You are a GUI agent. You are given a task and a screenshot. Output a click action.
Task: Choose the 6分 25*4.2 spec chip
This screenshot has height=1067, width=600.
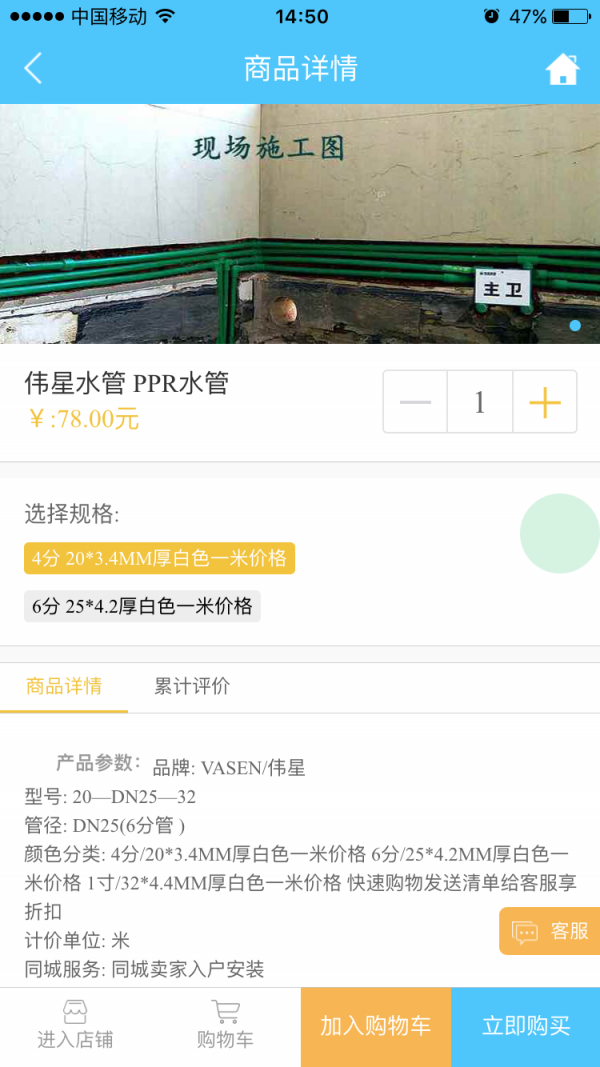point(142,606)
